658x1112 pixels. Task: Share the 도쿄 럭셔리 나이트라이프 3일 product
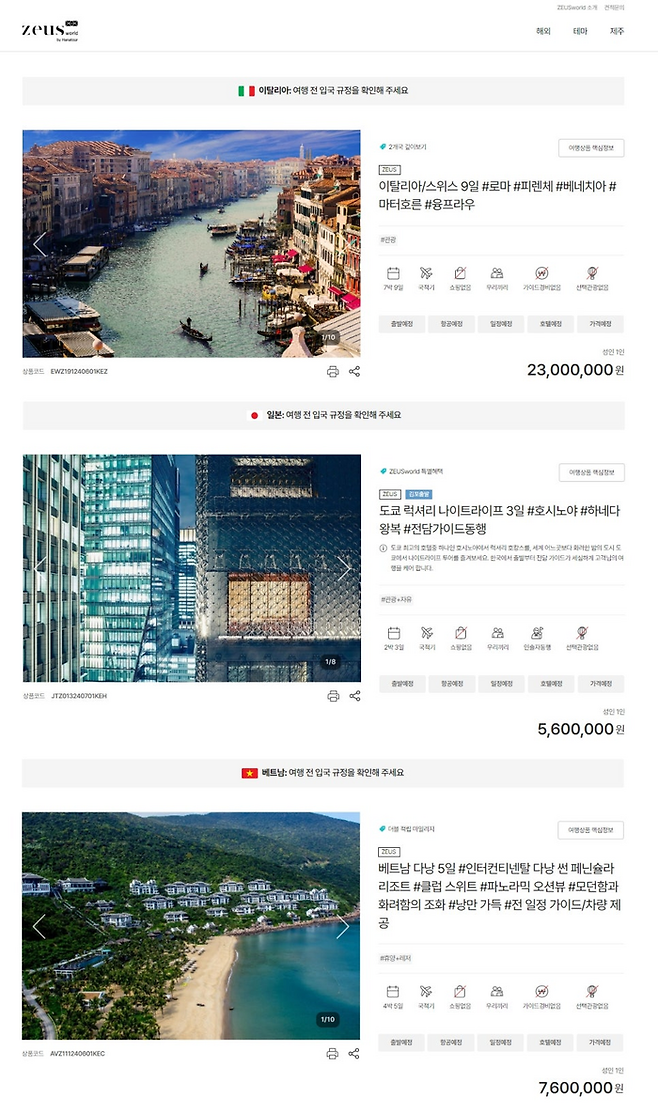pyautogui.click(x=355, y=696)
